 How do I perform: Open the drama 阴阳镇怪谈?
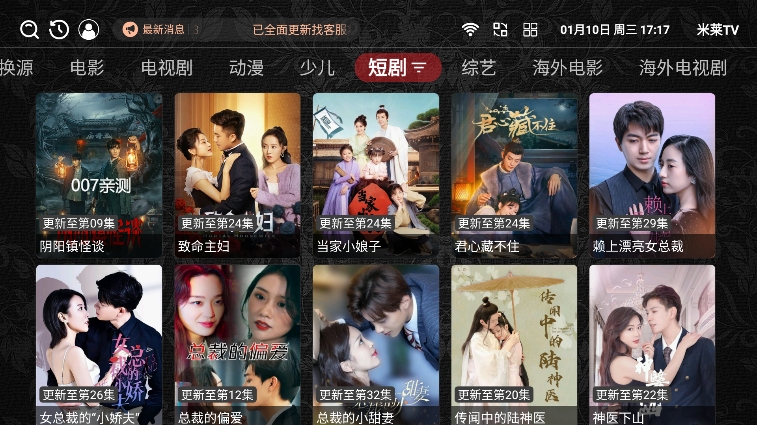click(x=99, y=173)
